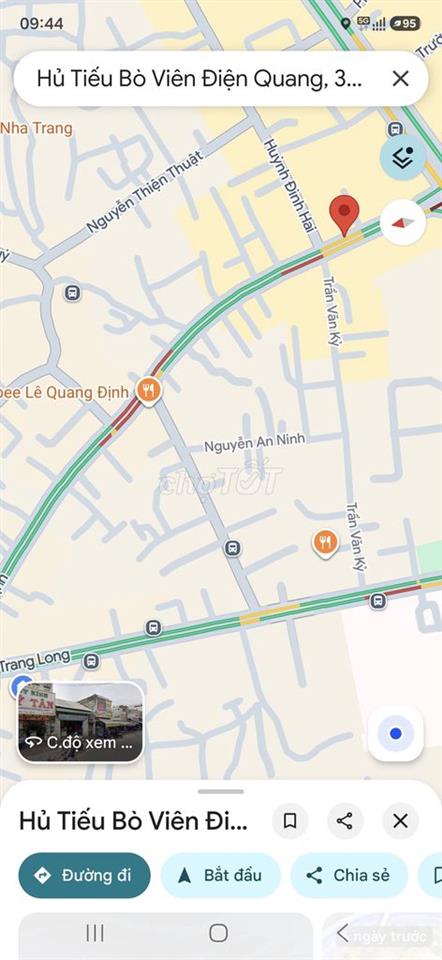Select the red location pin

[x=344, y=216]
